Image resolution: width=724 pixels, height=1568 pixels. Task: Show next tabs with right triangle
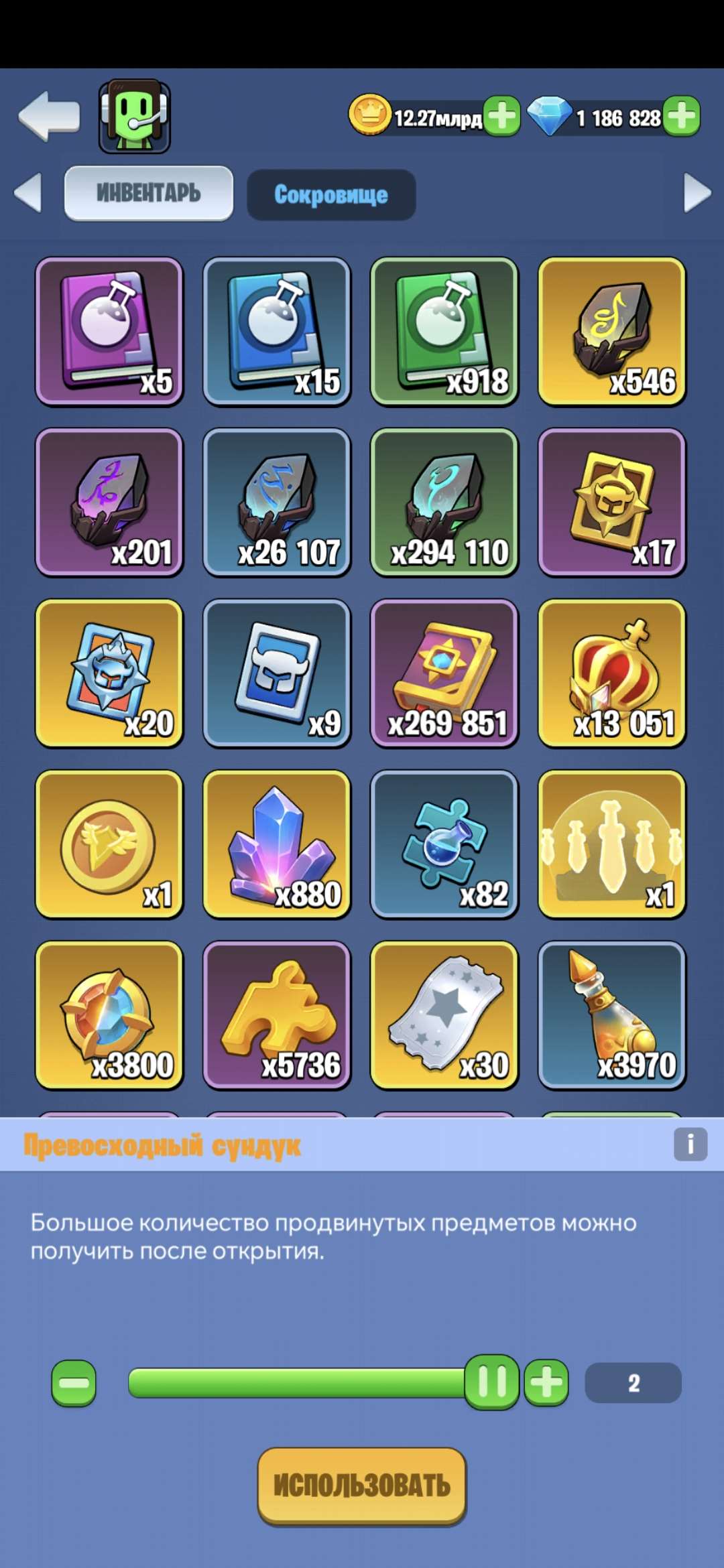pyautogui.click(x=697, y=193)
